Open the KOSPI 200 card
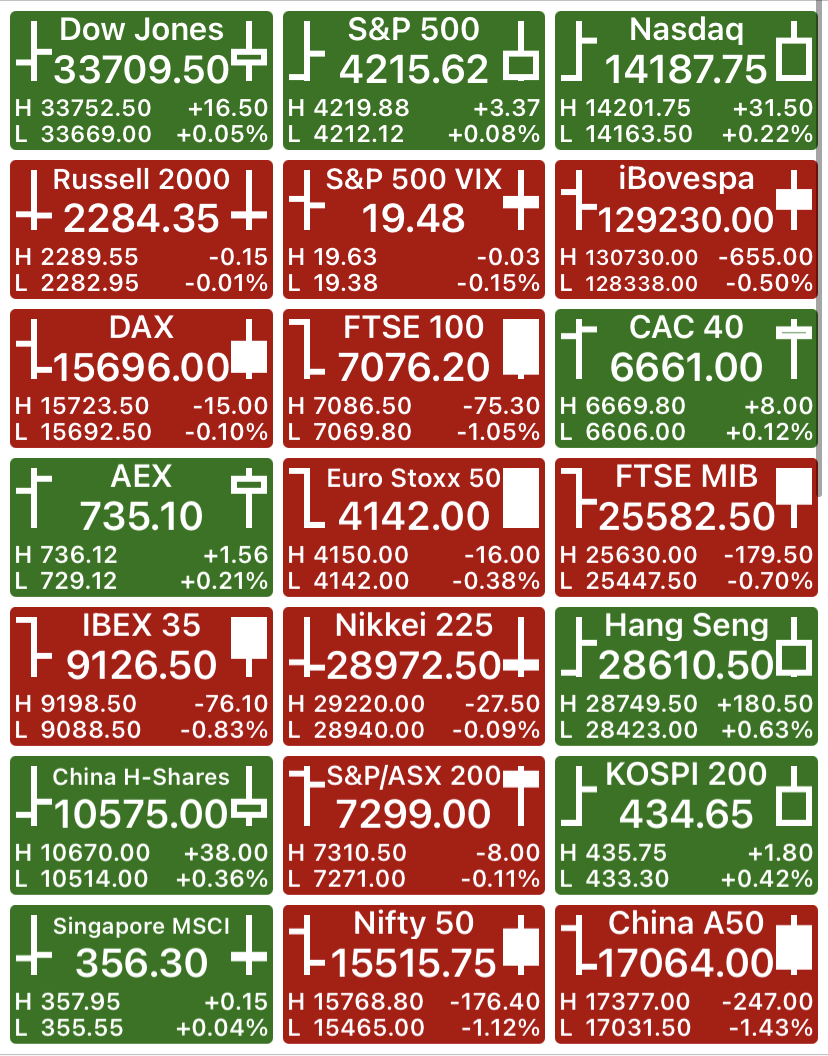This screenshot has height=1056, width=828. pyautogui.click(x=687, y=826)
